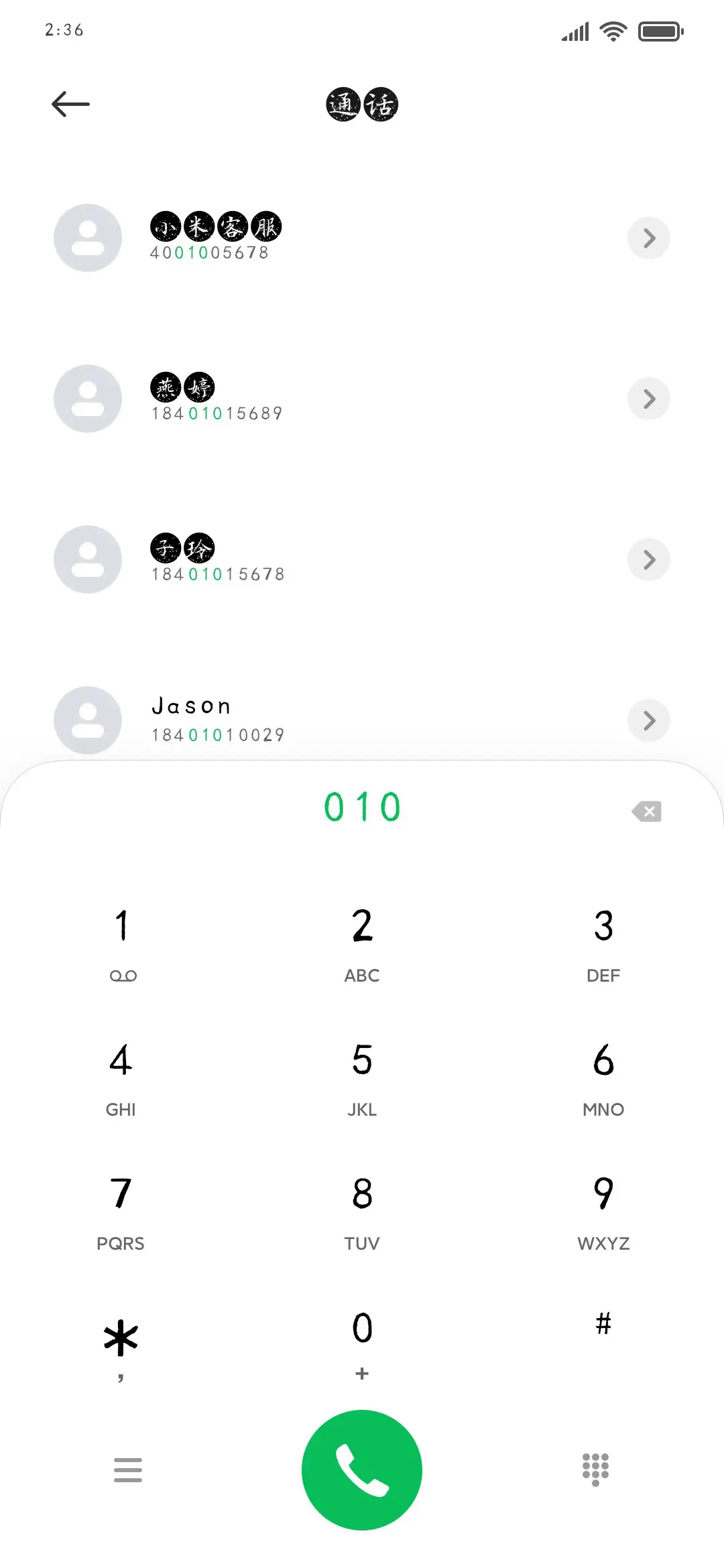
Task: Dial digit 5 JKL
Action: coord(362,1075)
